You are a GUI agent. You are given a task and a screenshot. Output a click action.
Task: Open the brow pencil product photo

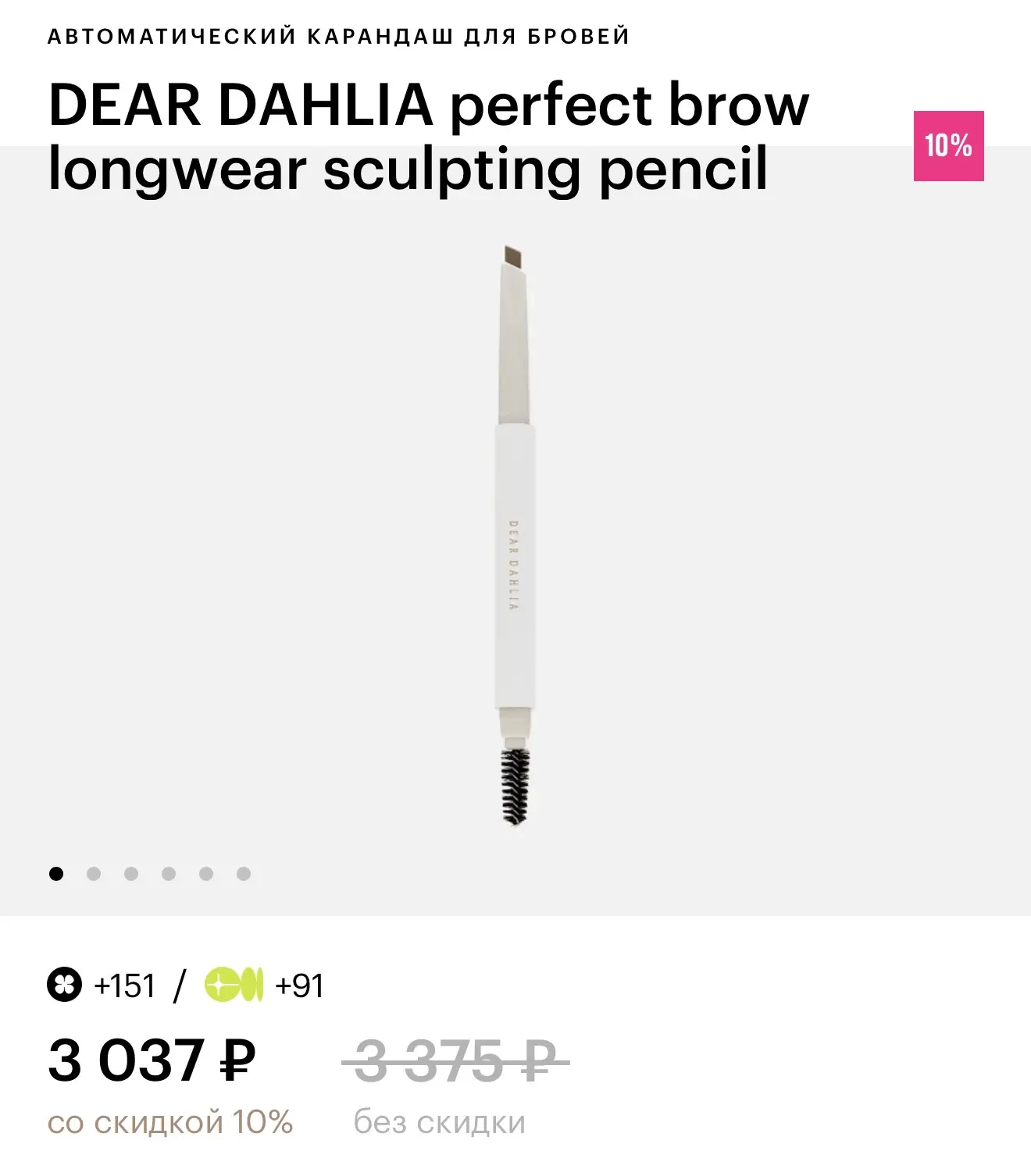coord(515,536)
